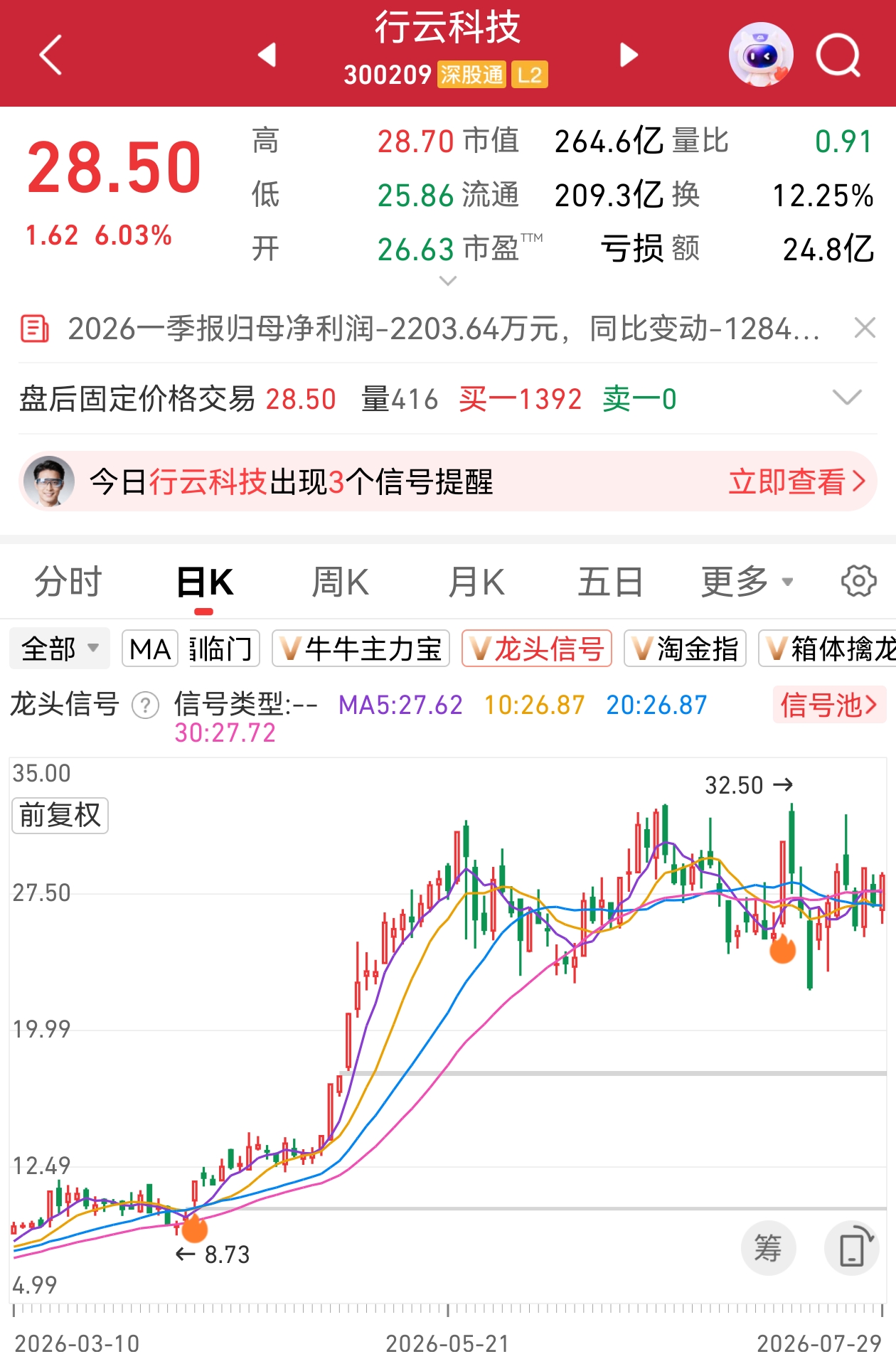Go back using the top-left arrow

click(51, 55)
